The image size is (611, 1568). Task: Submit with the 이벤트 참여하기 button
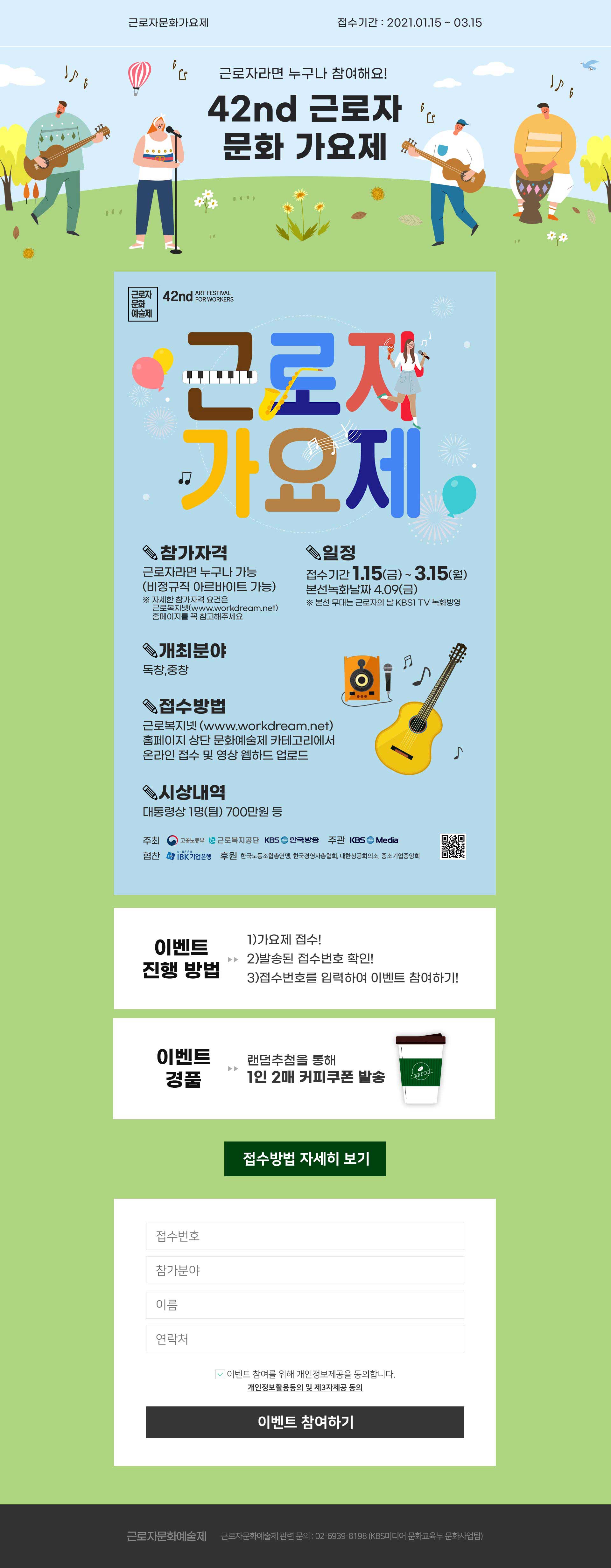[305, 1422]
